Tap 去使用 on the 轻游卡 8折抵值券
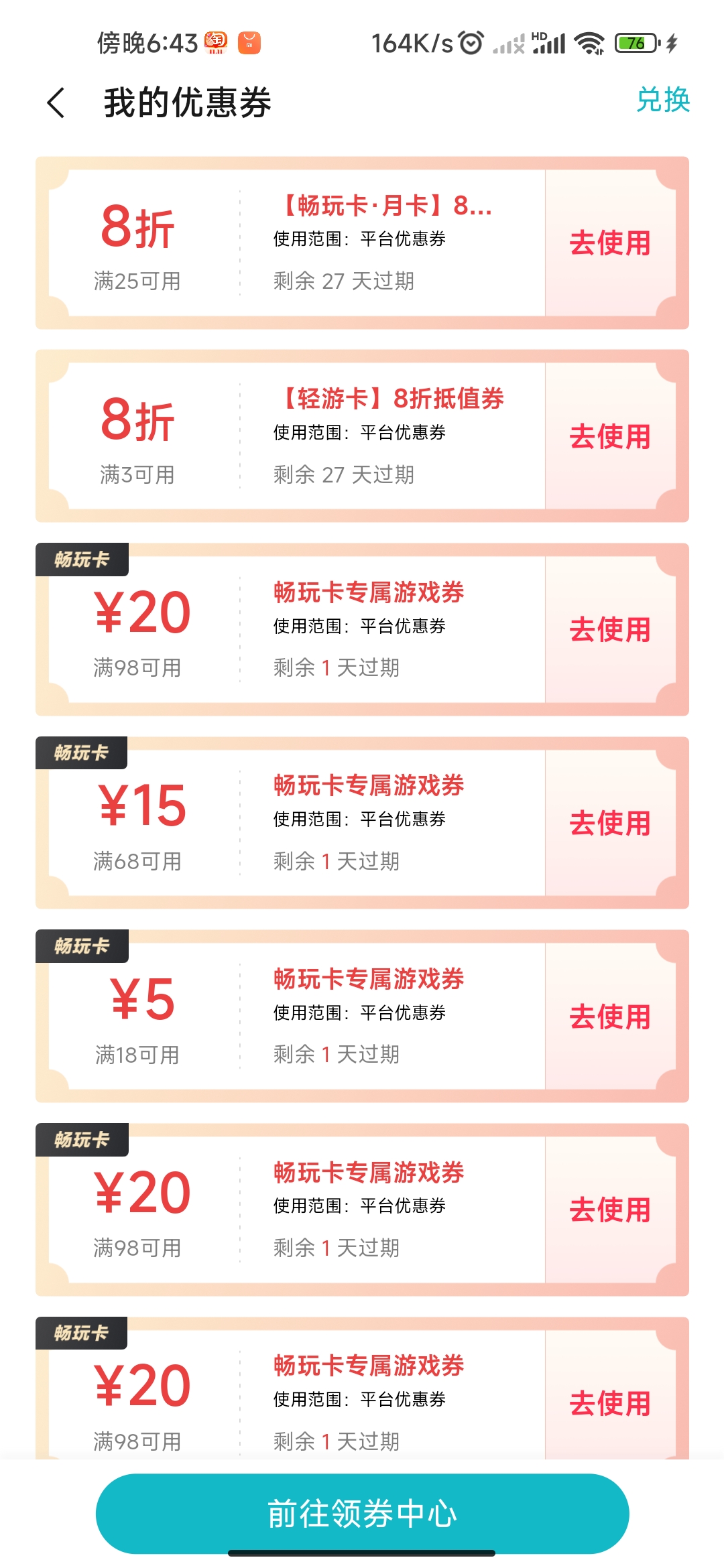Viewport: 724px width, 1568px height. (x=609, y=437)
